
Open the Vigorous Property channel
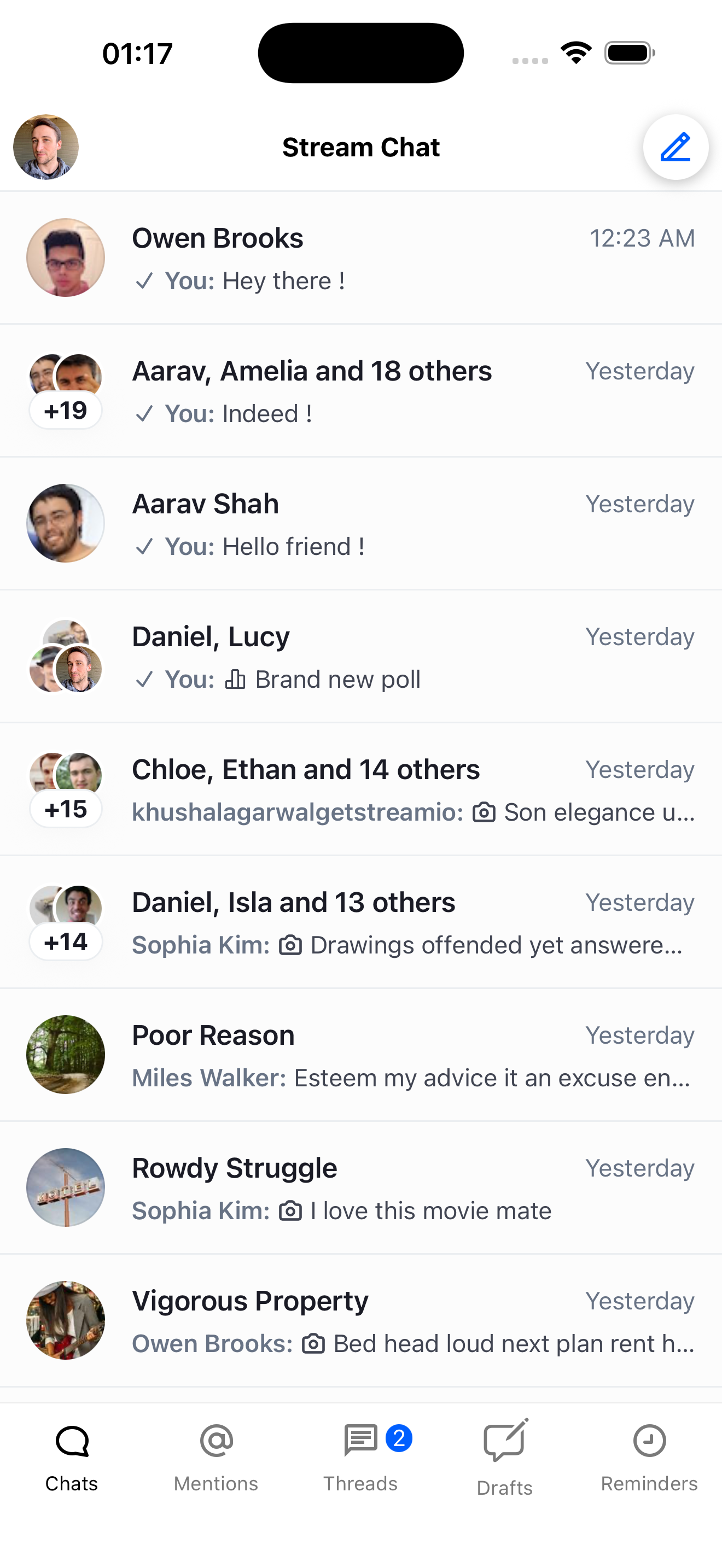coord(360,1320)
